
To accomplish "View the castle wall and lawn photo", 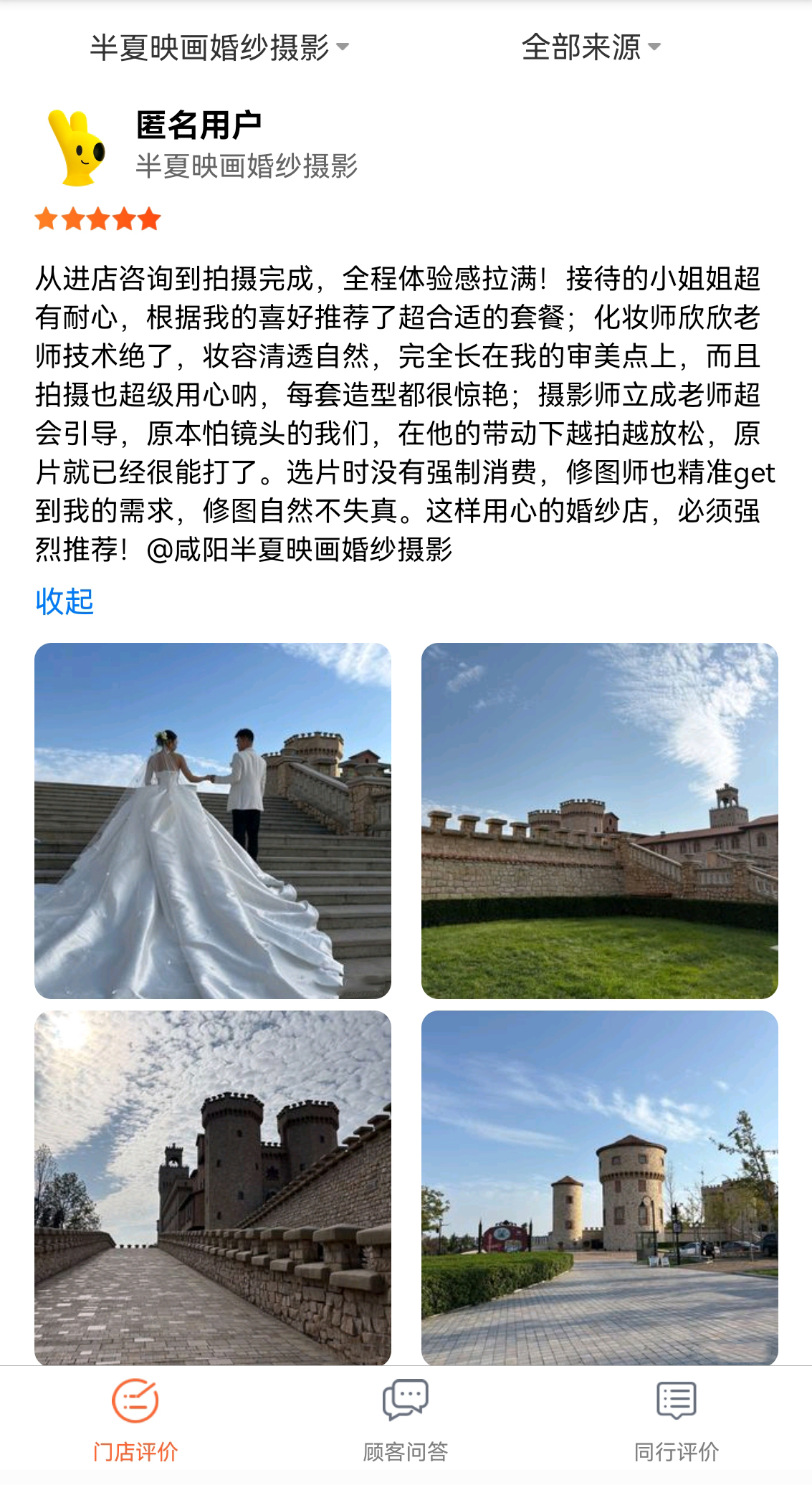I will coord(599,821).
